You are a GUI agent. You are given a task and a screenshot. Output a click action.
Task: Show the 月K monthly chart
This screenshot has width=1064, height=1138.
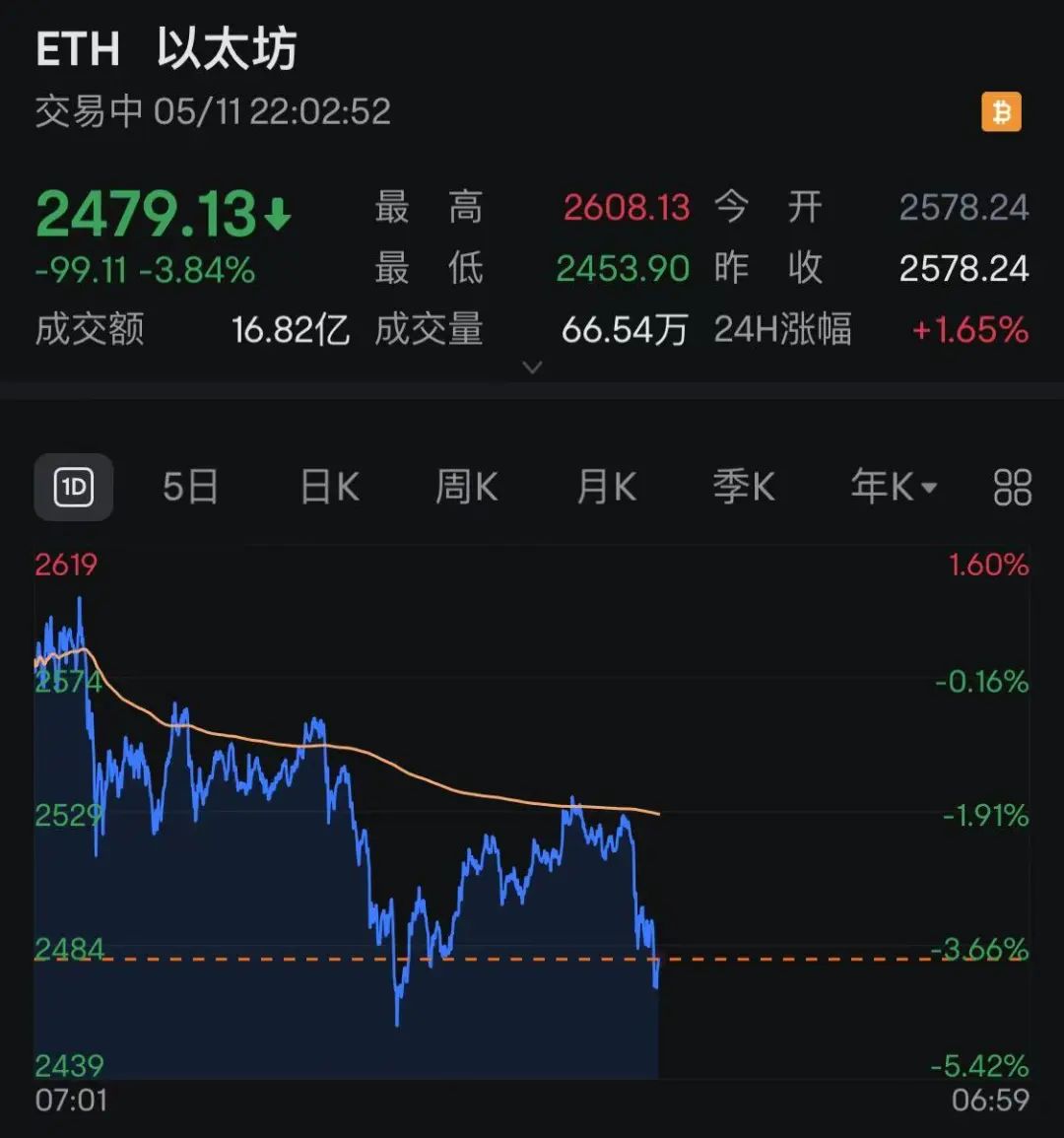[606, 487]
